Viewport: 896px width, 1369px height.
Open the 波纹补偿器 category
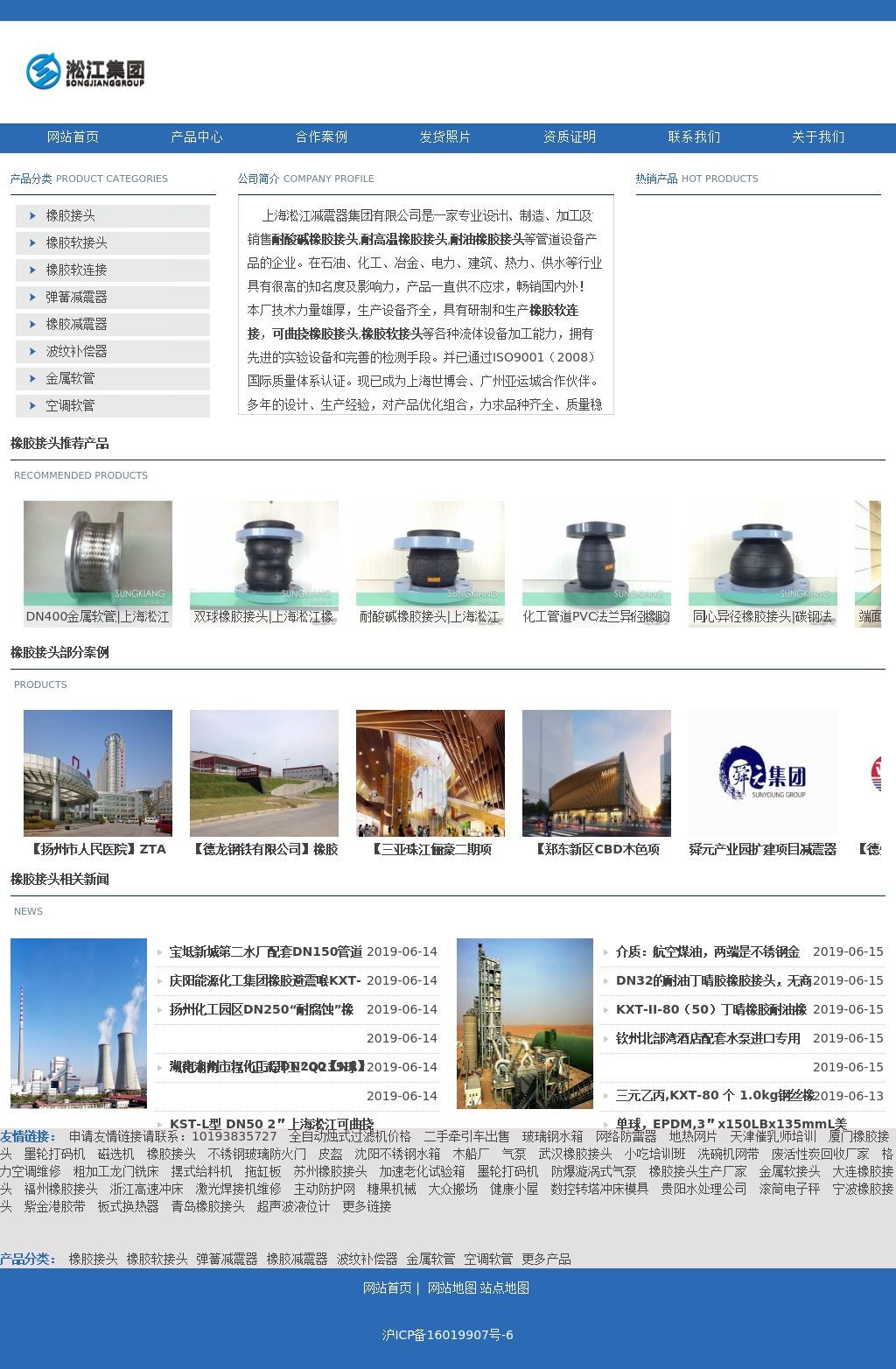[76, 352]
